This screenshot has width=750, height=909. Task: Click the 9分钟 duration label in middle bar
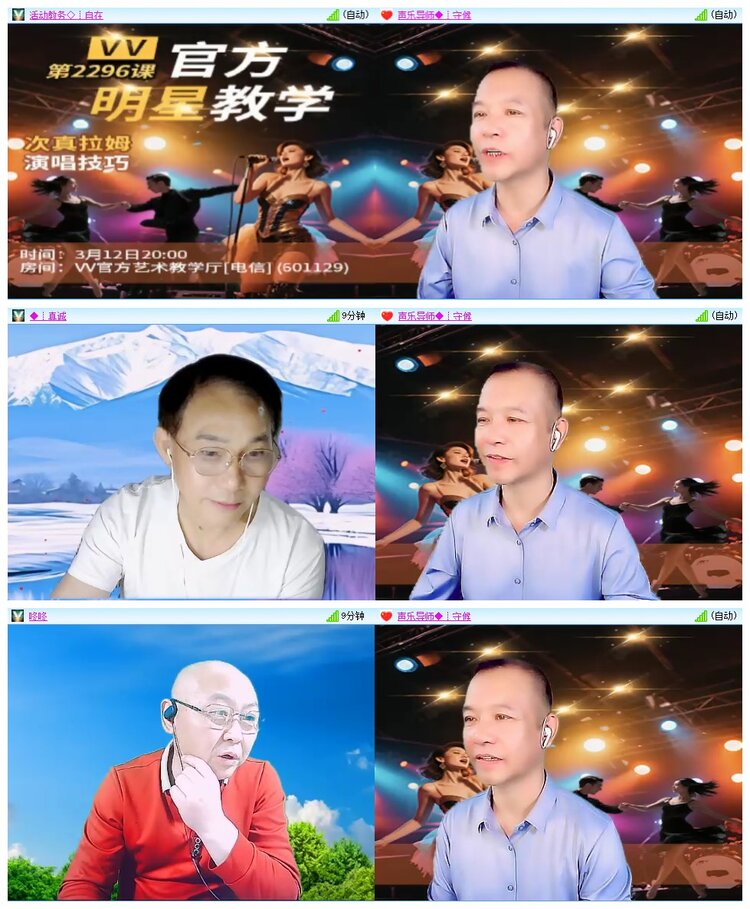tap(351, 316)
